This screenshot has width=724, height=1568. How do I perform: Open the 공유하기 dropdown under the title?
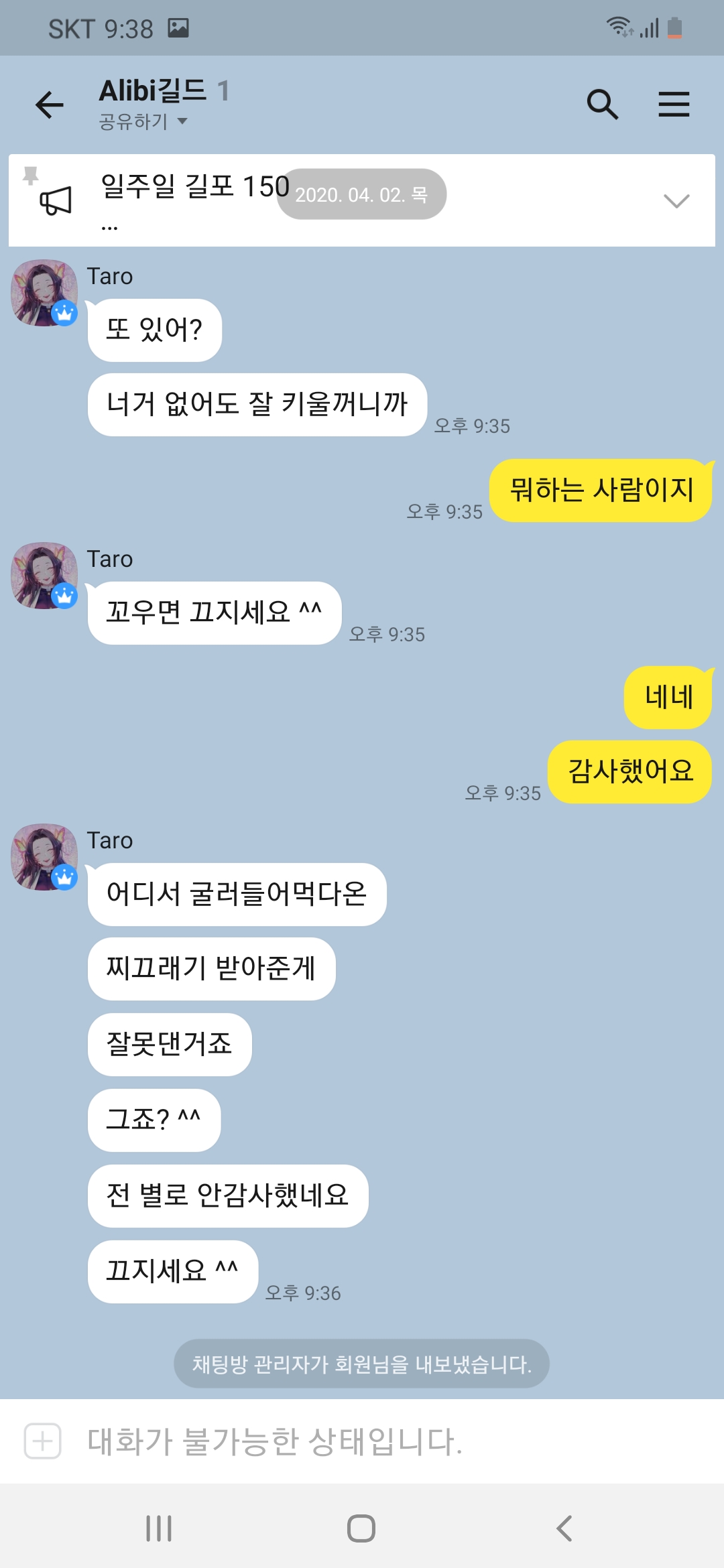[x=143, y=121]
